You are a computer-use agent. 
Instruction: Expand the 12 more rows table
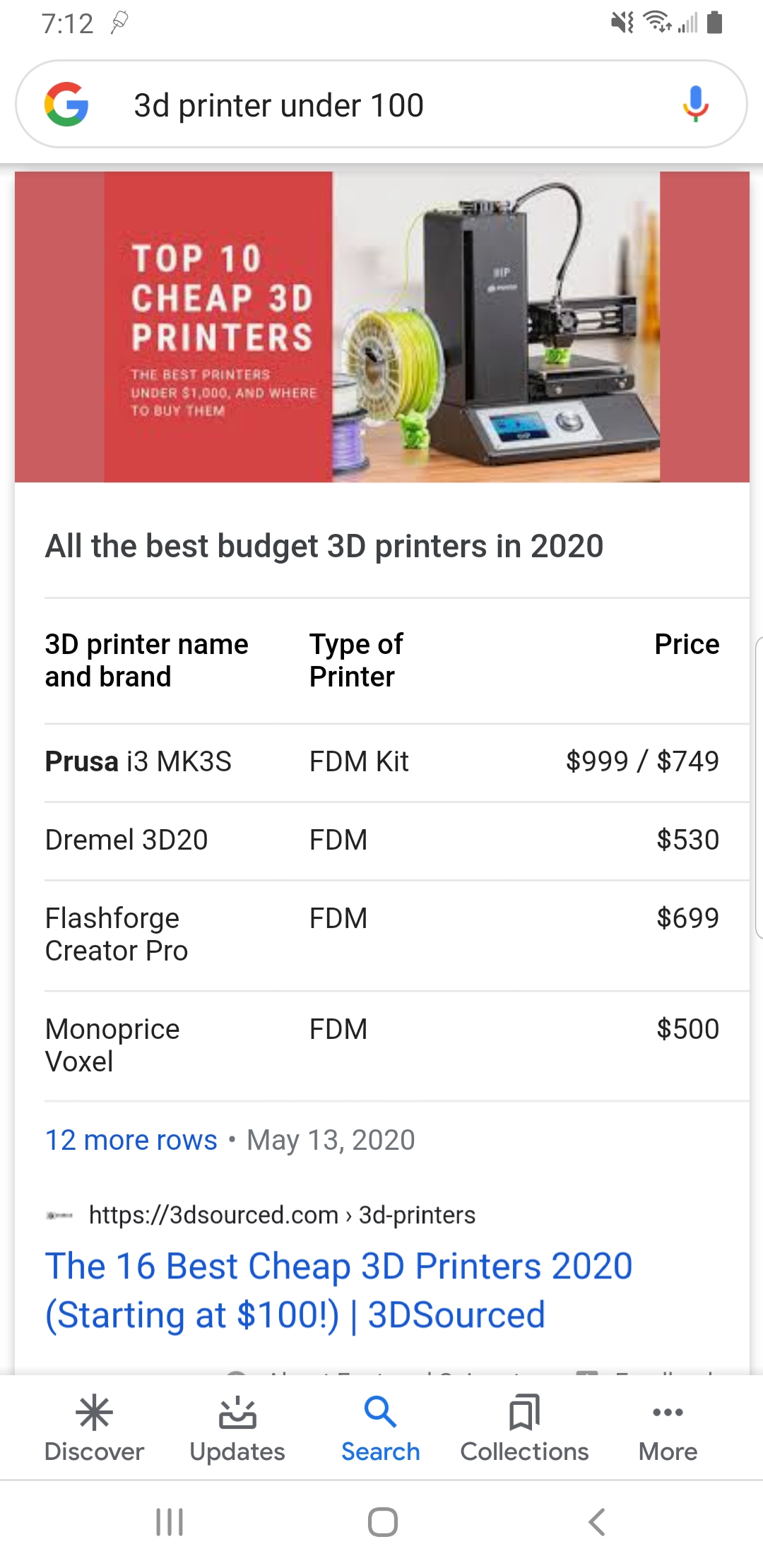point(130,1139)
